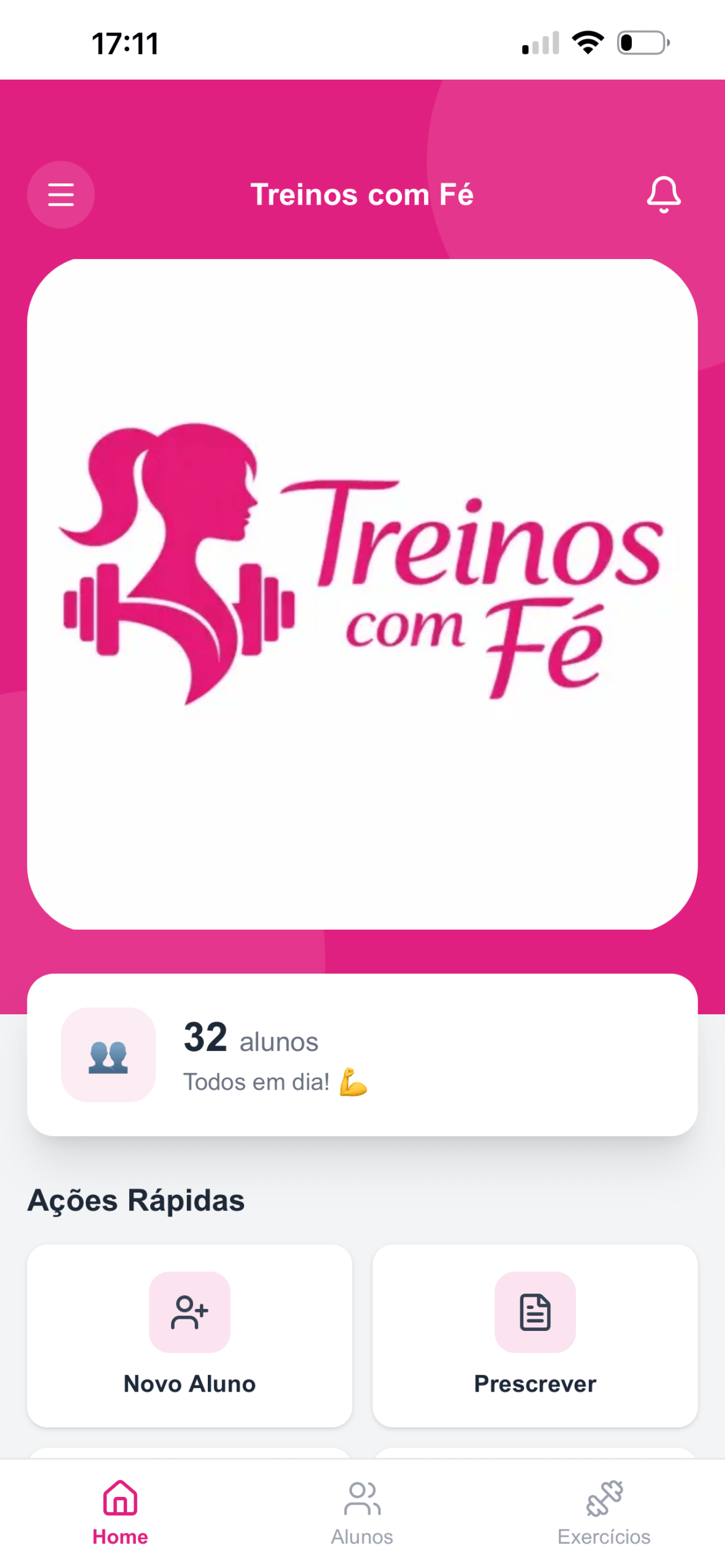Tap the document icon on Prescrever
Image resolution: width=725 pixels, height=1568 pixels.
[x=534, y=1312]
